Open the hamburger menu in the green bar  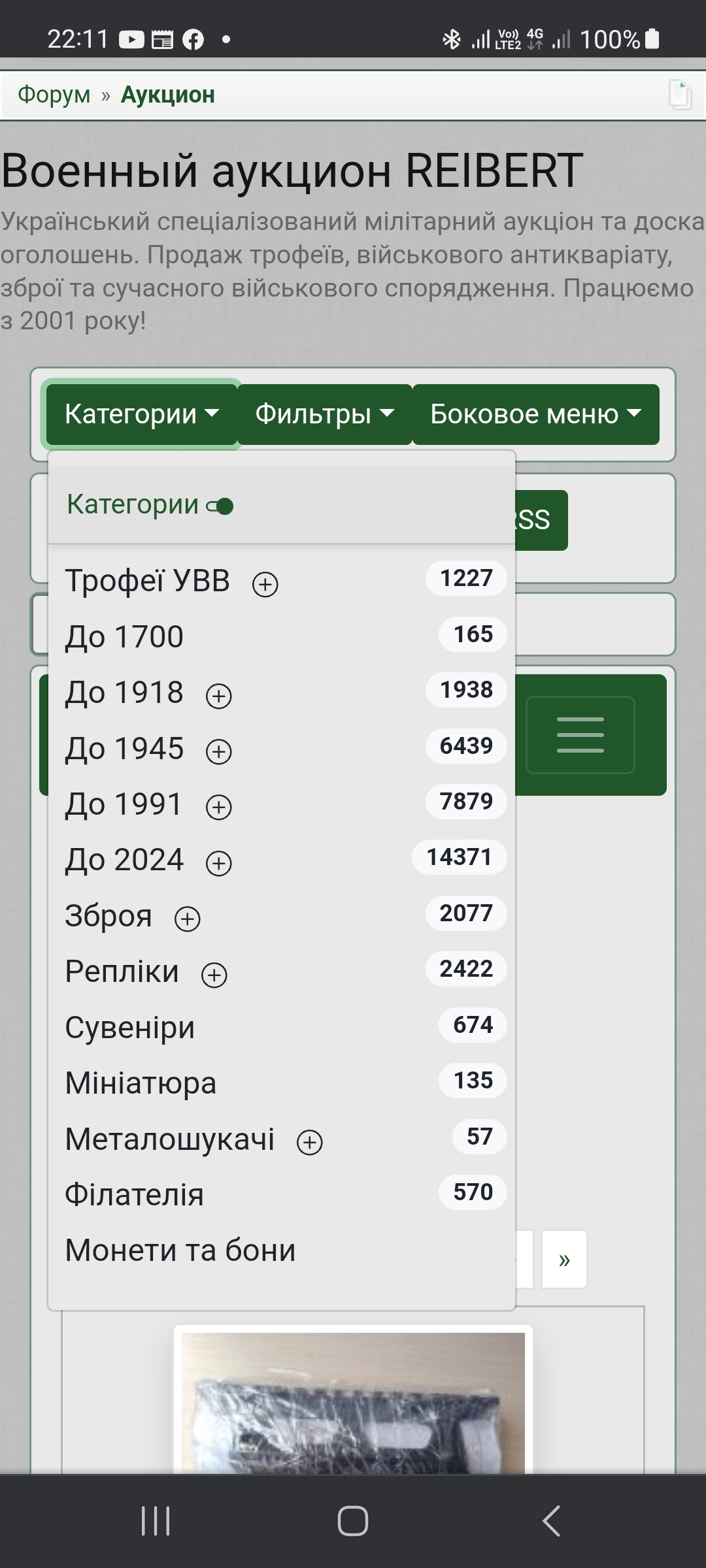[580, 735]
